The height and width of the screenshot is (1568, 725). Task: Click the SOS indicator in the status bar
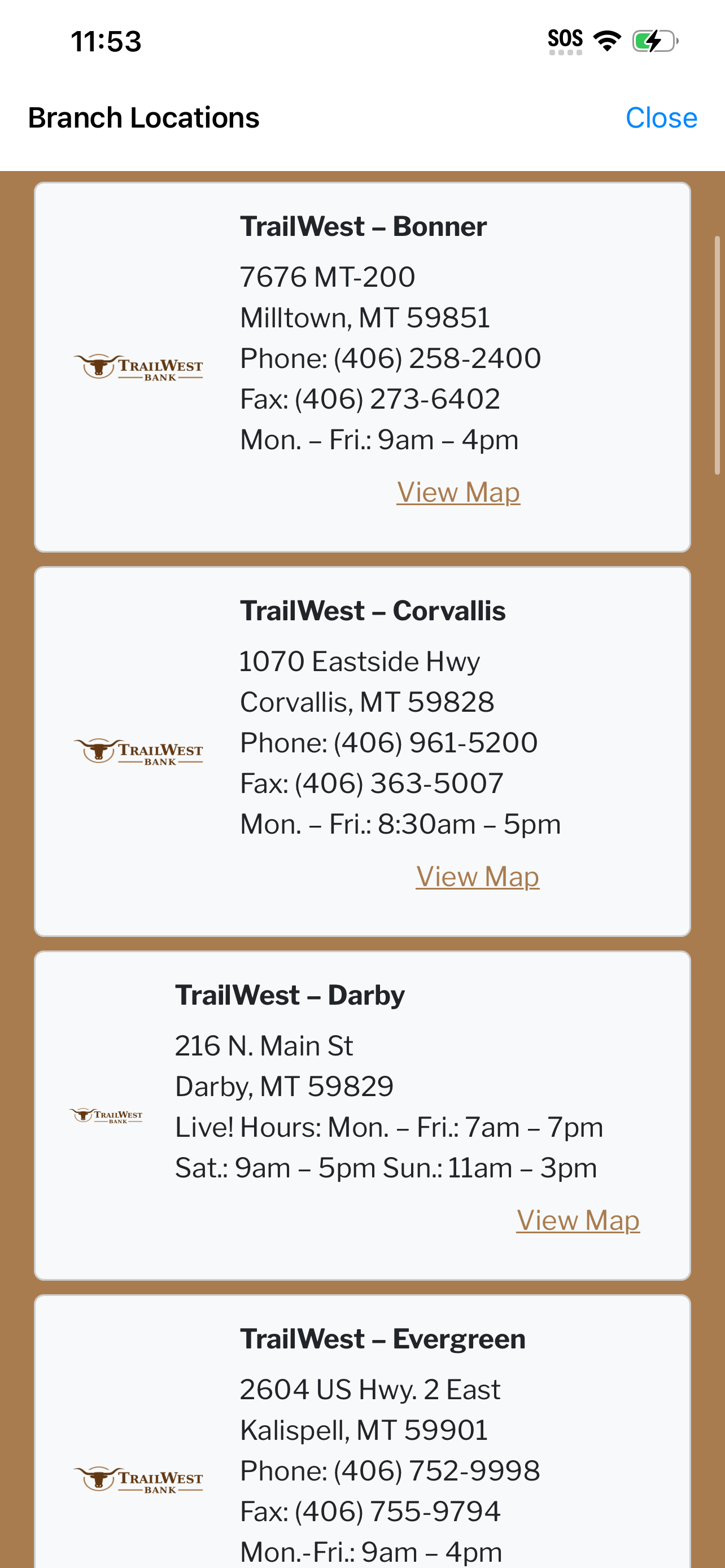(565, 38)
